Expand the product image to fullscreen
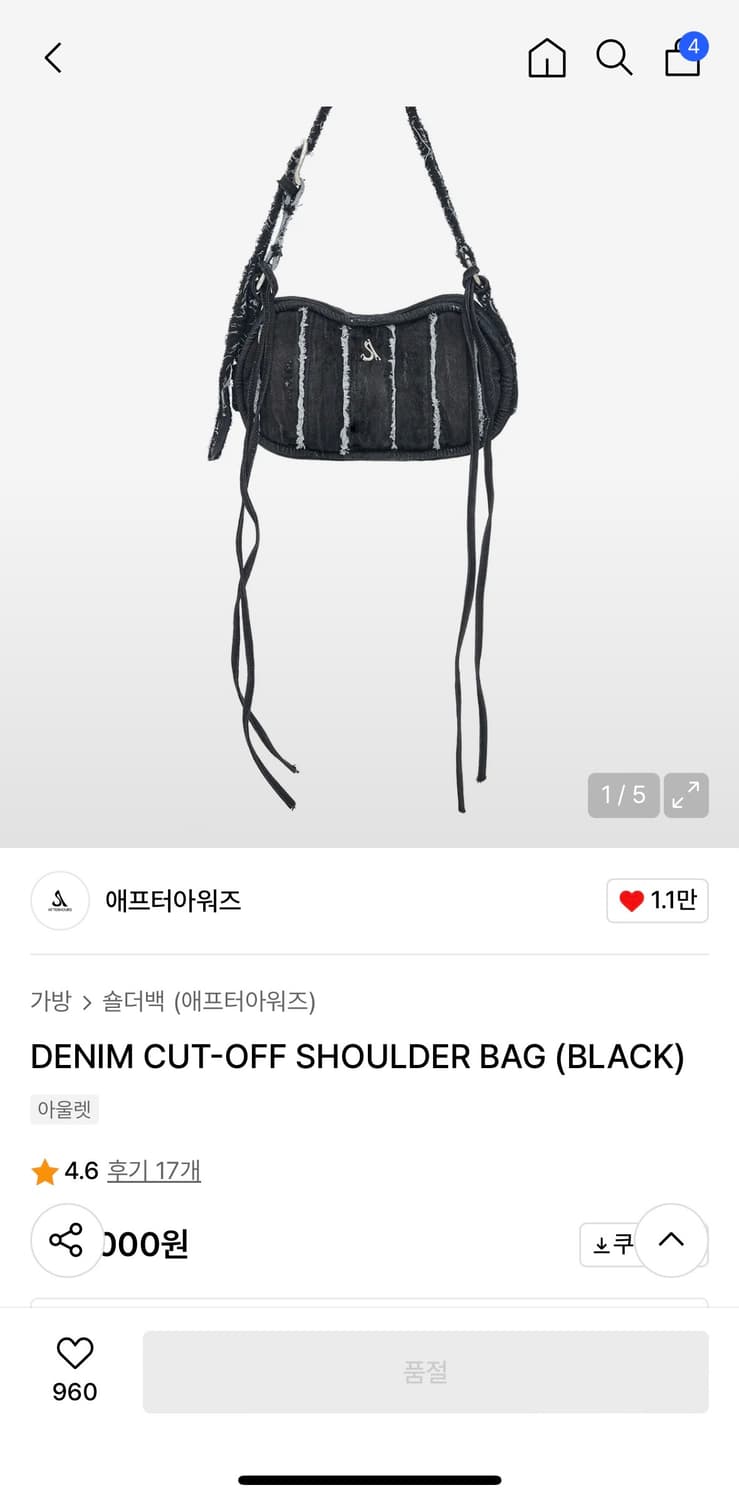The image size is (739, 1500). [x=686, y=795]
